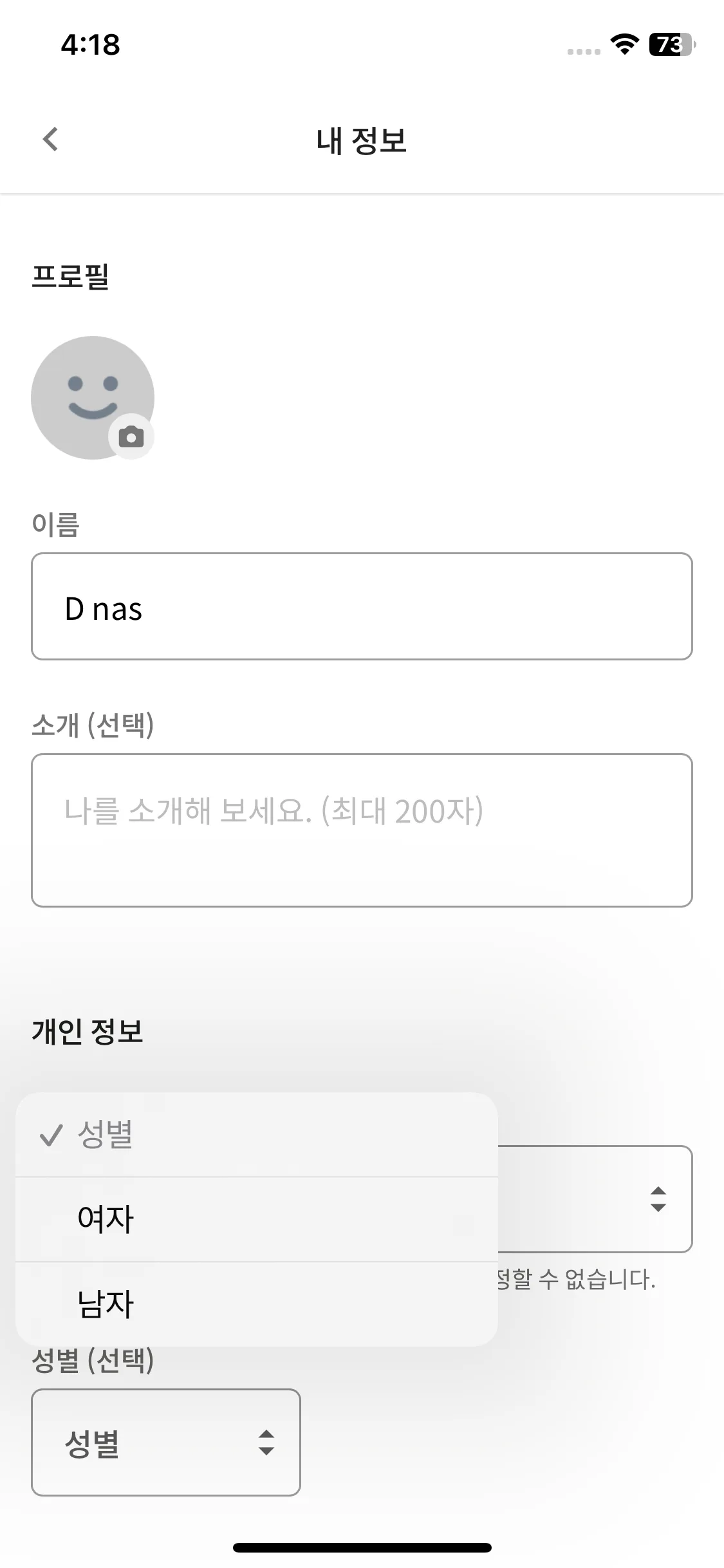
Task: Choose 남자 in the gender picker
Action: (105, 1304)
